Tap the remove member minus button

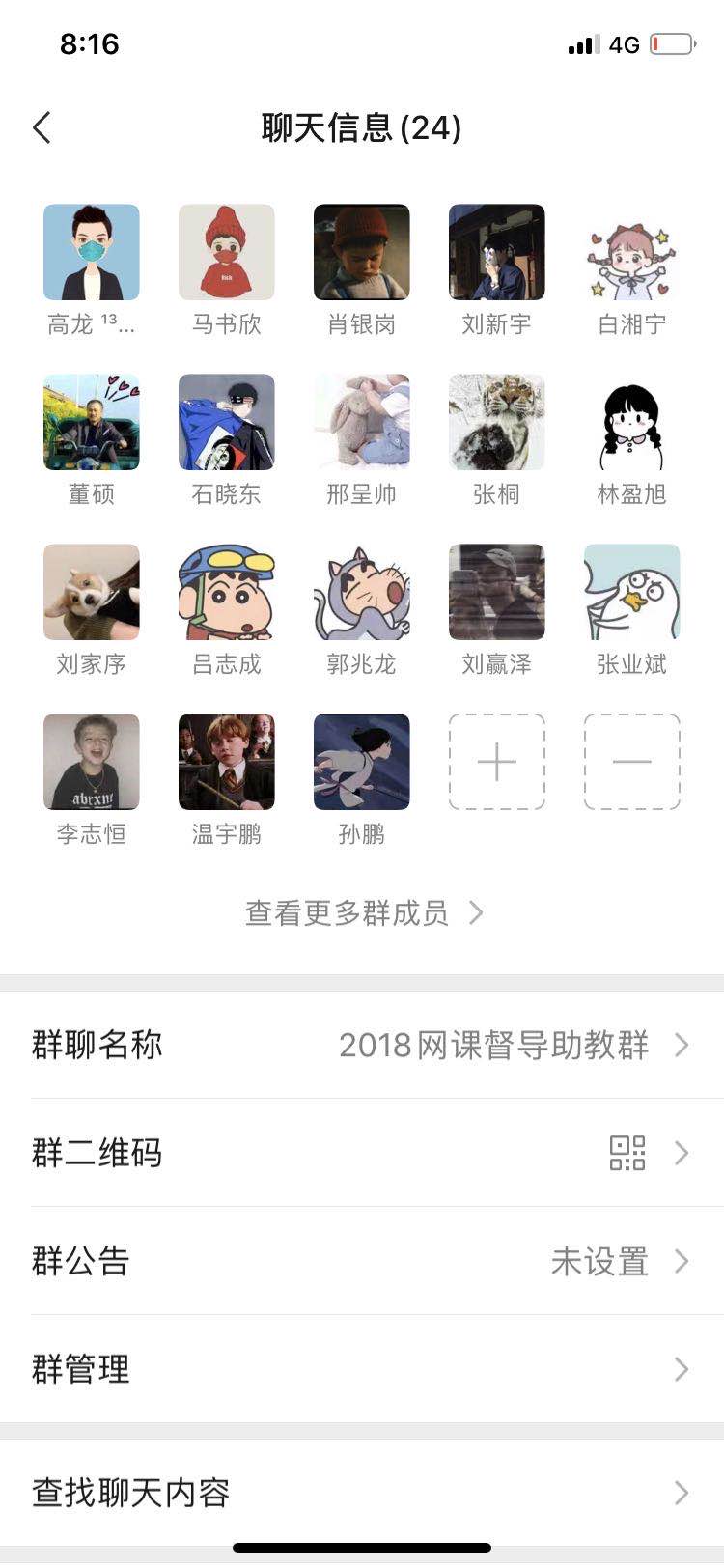click(x=631, y=762)
